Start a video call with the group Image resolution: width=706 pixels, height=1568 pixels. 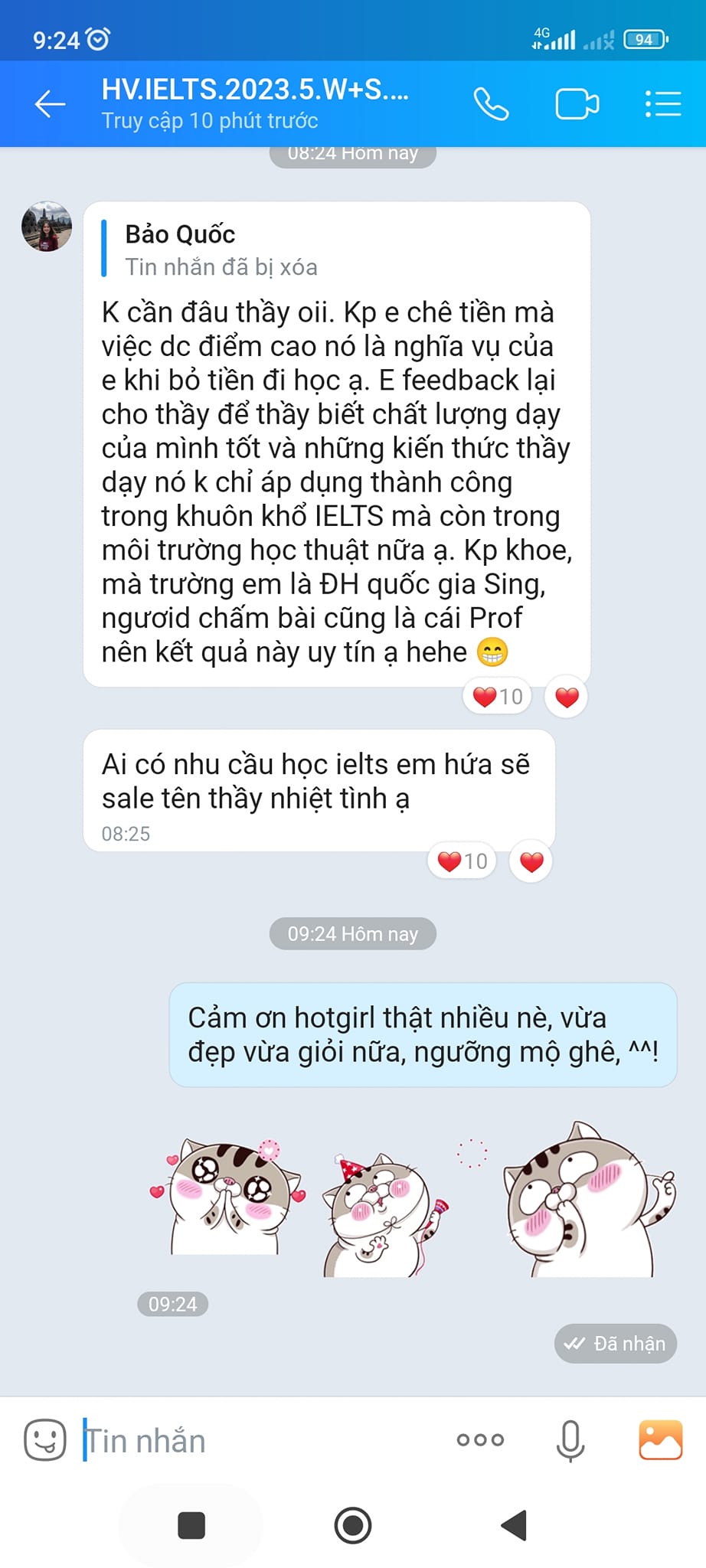[x=577, y=104]
